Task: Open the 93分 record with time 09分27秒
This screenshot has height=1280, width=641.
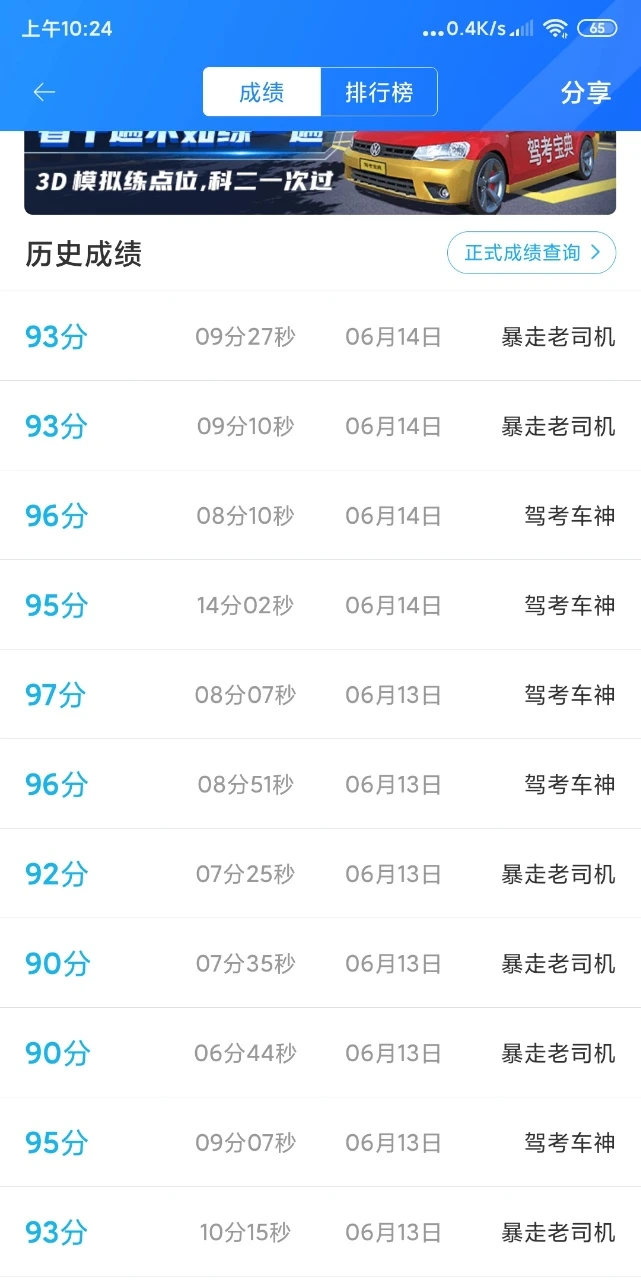Action: 320,337
